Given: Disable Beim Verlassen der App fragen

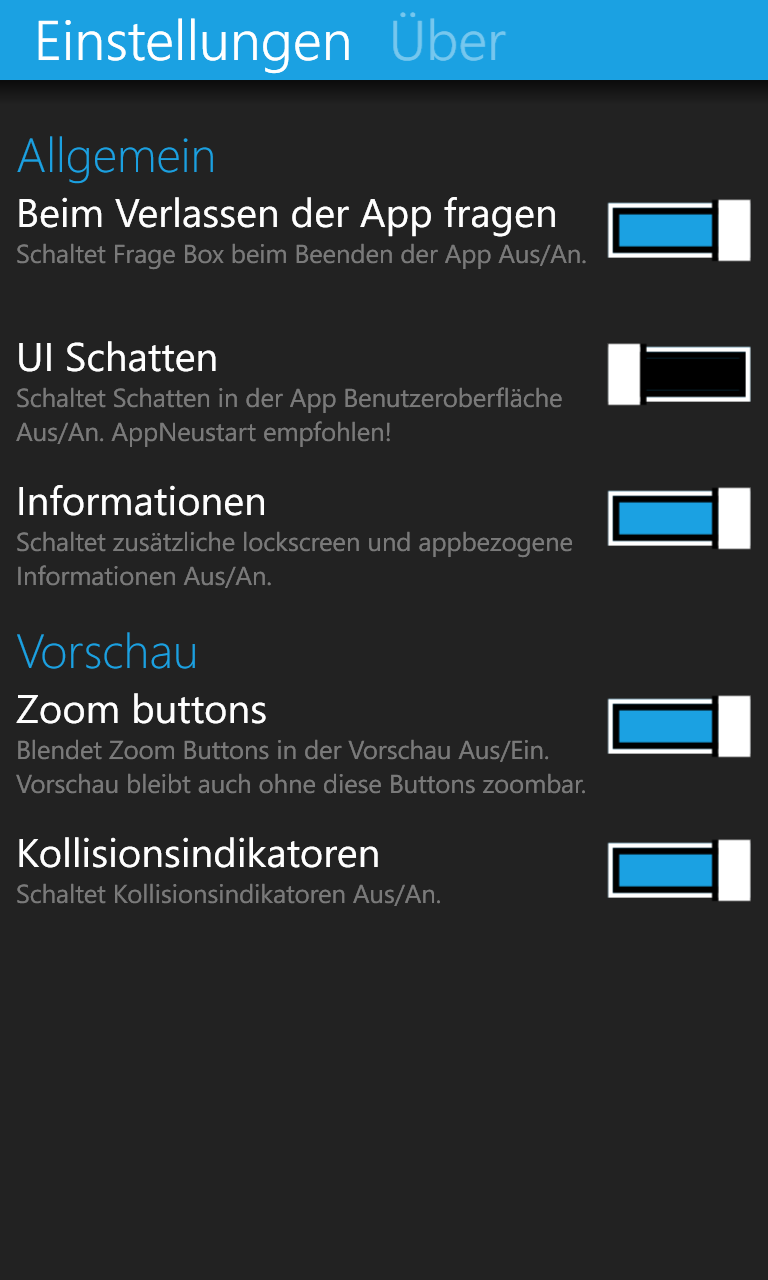Looking at the screenshot, I should click(679, 230).
